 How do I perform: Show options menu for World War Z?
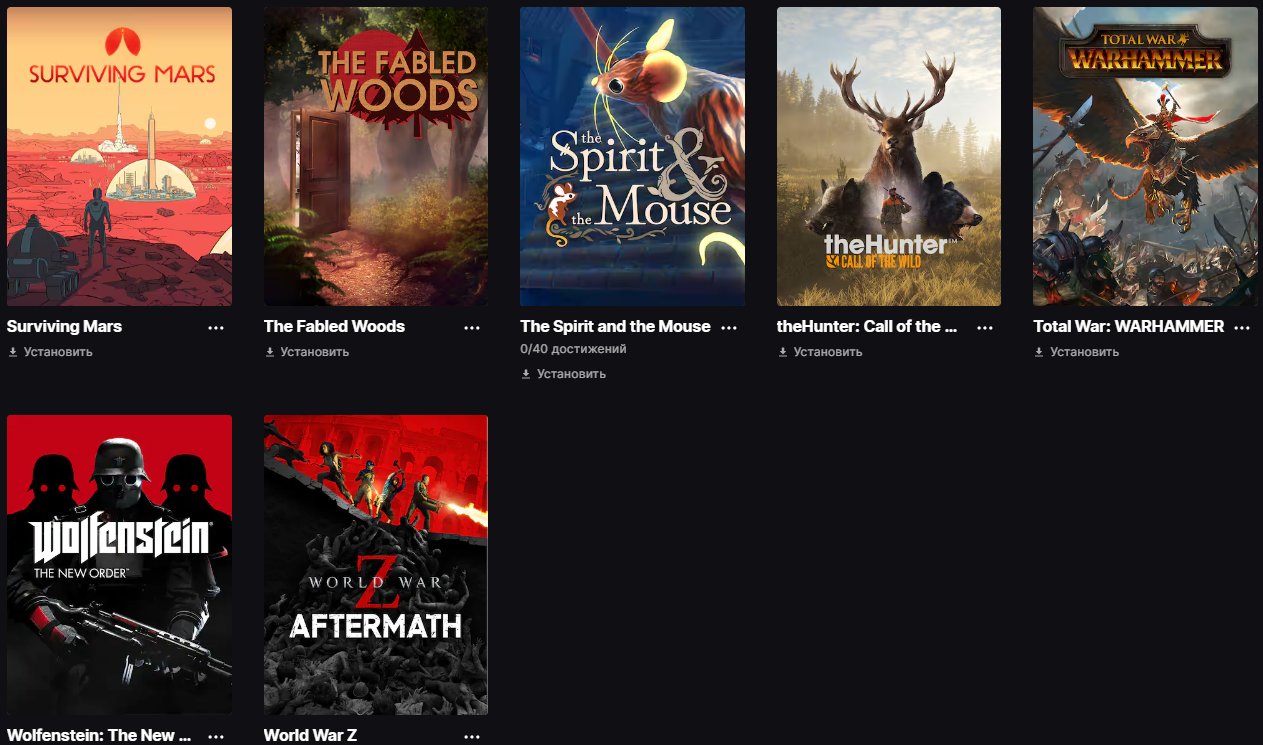point(472,736)
